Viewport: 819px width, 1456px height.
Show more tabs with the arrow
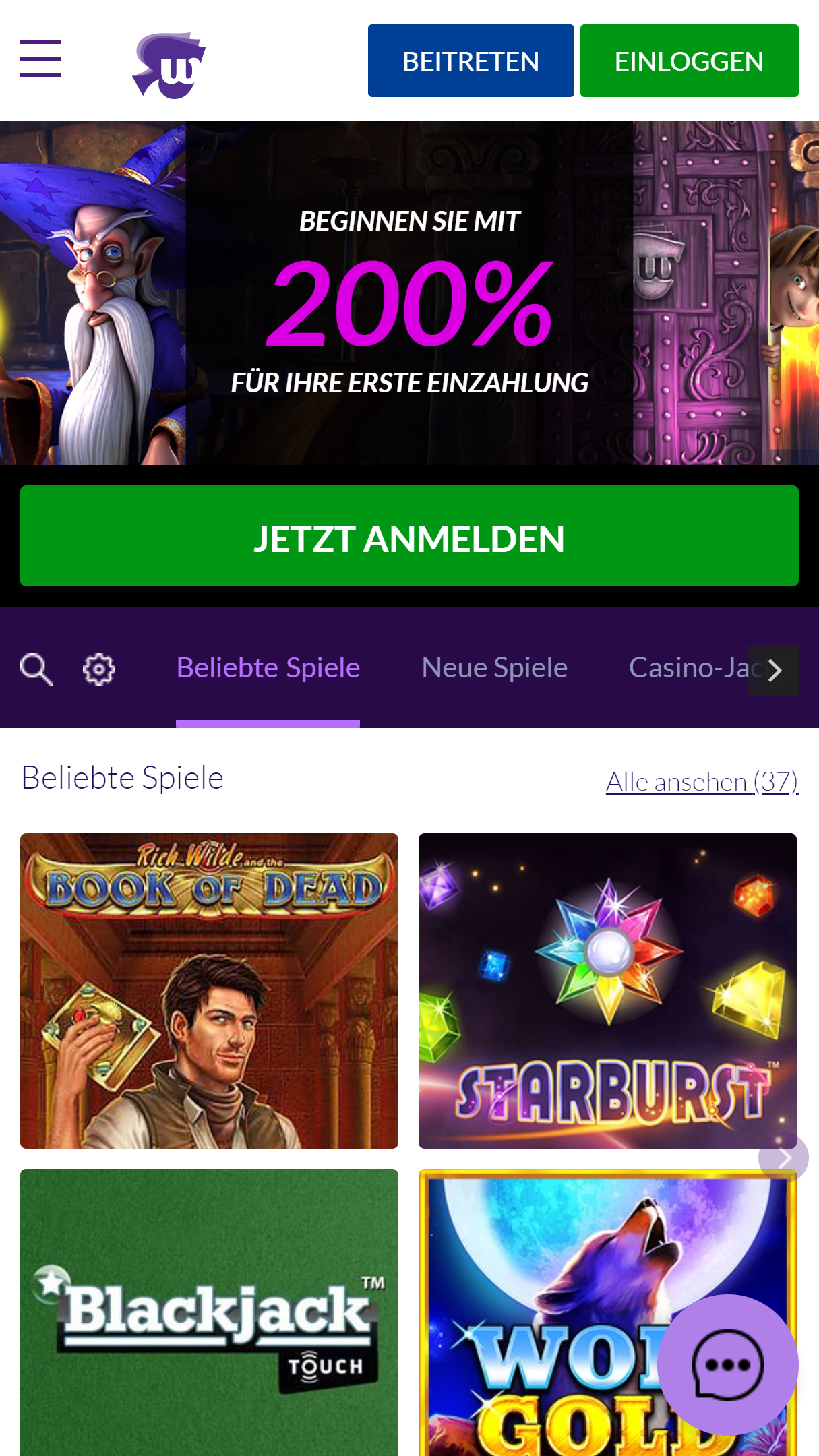click(774, 670)
